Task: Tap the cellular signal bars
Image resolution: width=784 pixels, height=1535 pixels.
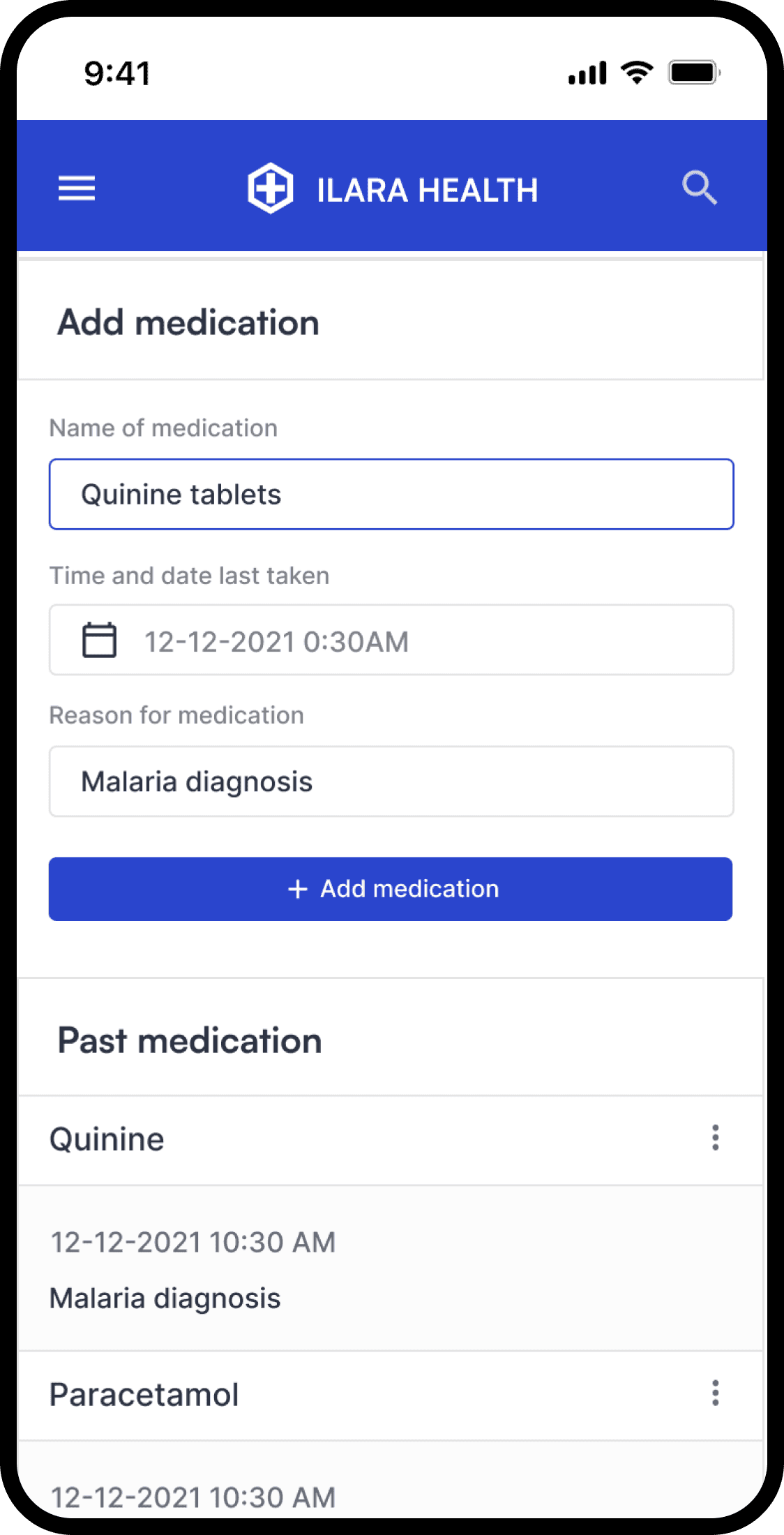Action: (x=586, y=72)
